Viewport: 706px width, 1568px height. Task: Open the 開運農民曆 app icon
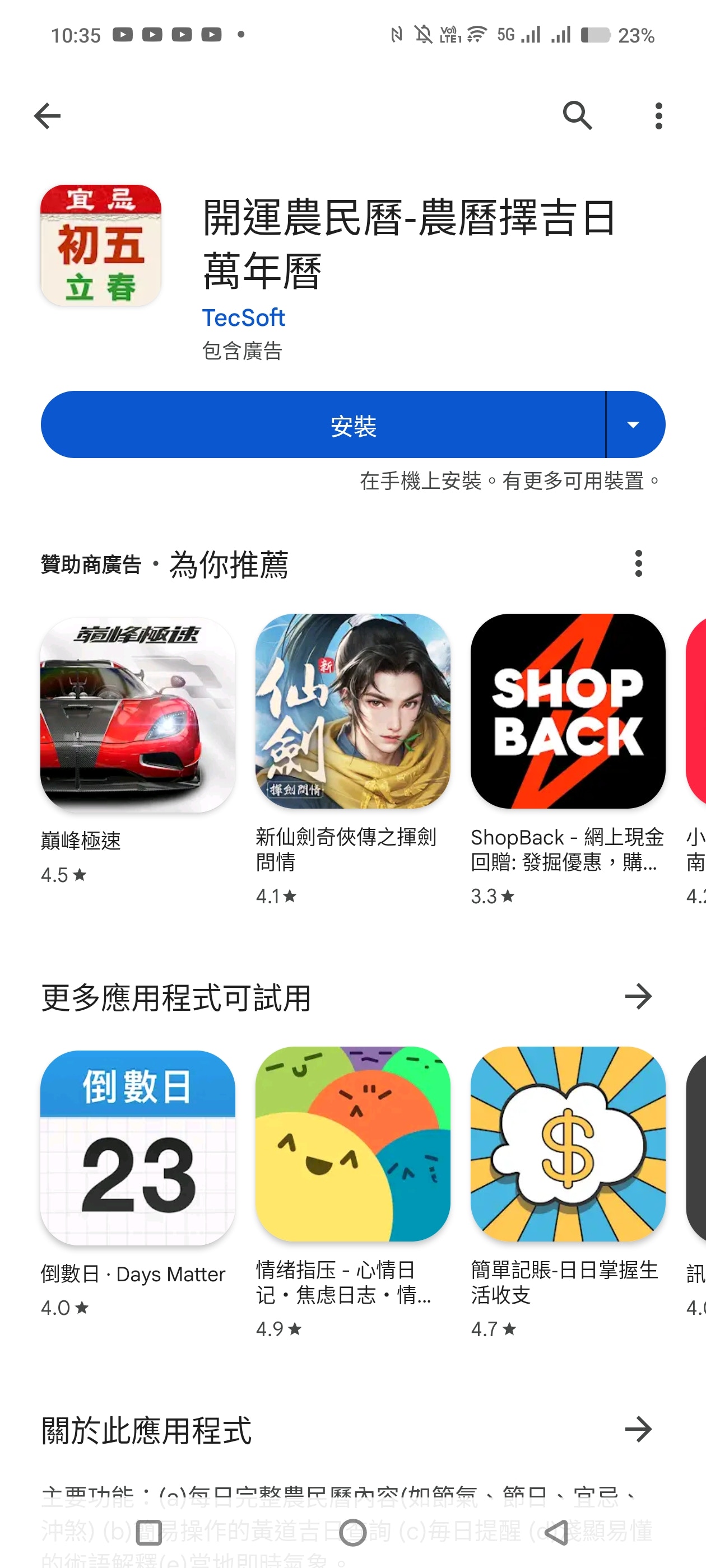click(100, 244)
